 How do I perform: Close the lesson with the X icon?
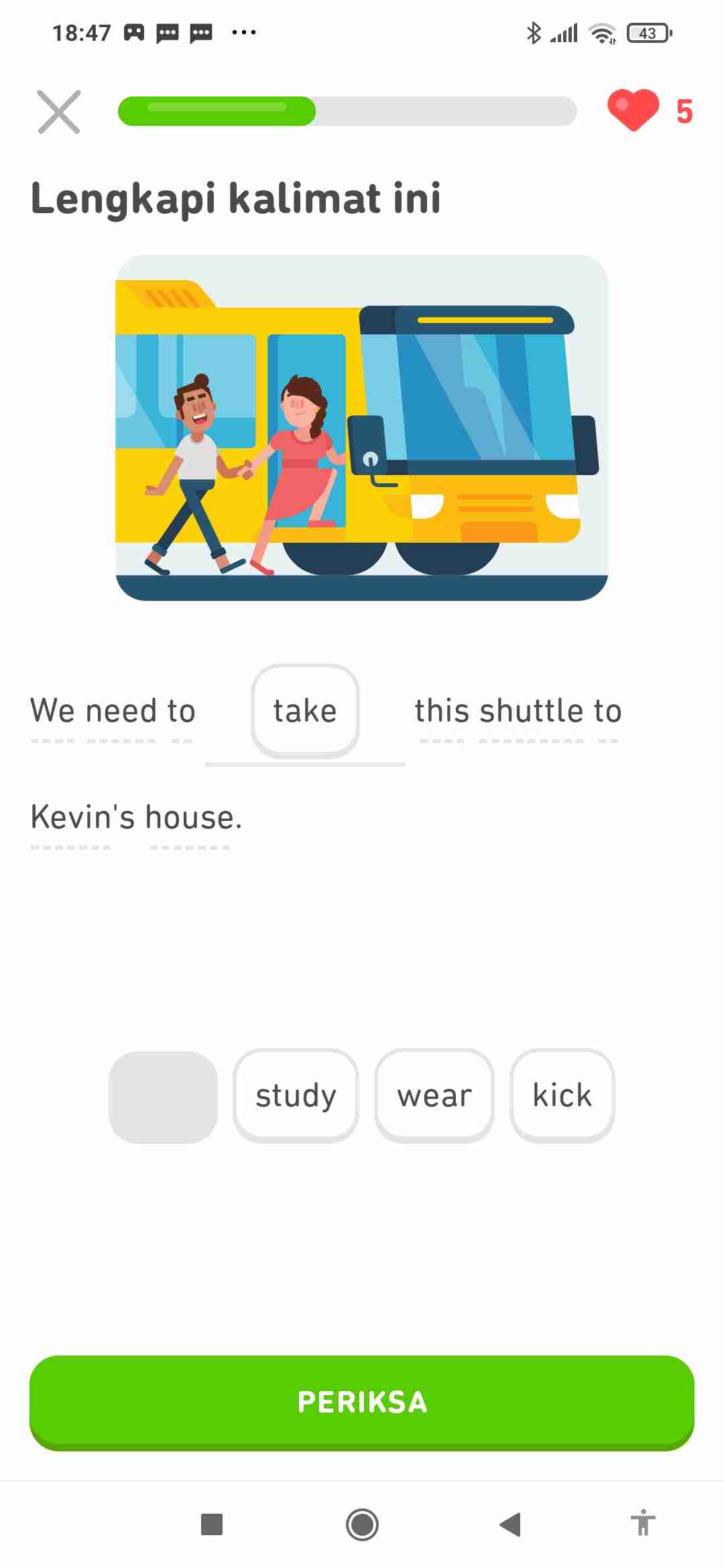tap(59, 112)
